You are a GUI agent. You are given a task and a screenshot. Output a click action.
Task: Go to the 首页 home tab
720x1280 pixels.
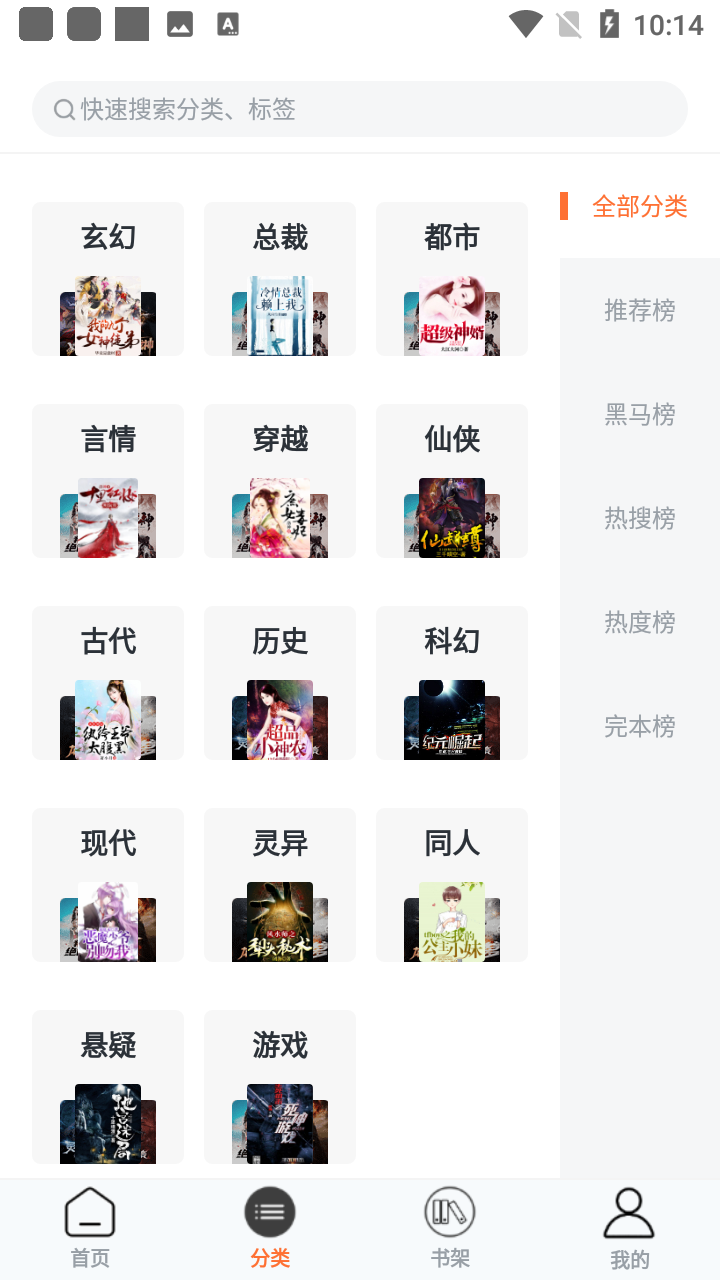click(x=90, y=1229)
